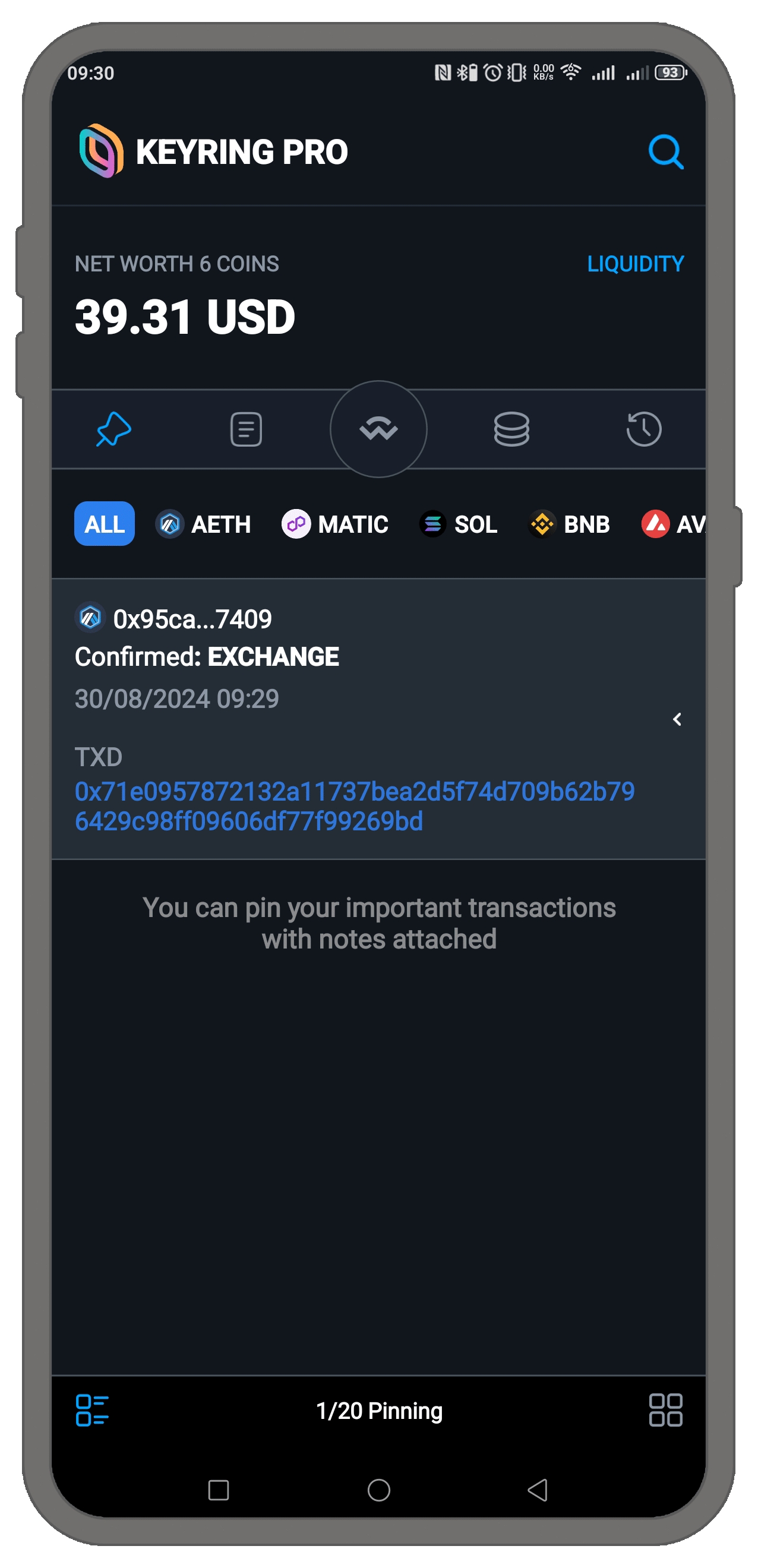Open the notes document tab
Viewport: 758px width, 1568px height.
246,429
